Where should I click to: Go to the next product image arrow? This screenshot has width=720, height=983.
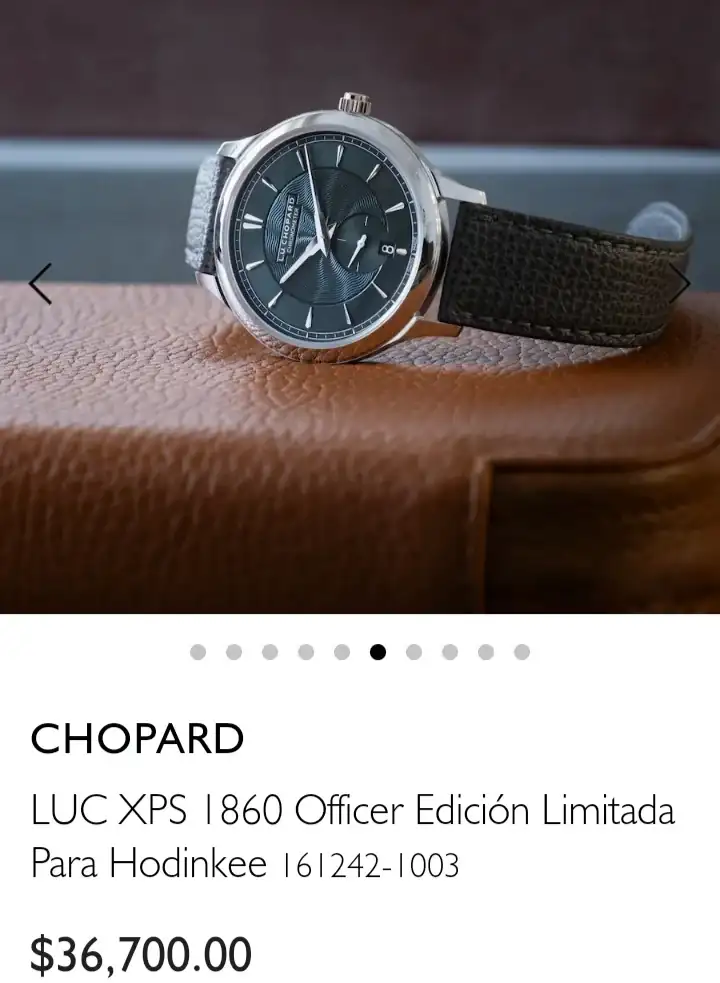[681, 284]
